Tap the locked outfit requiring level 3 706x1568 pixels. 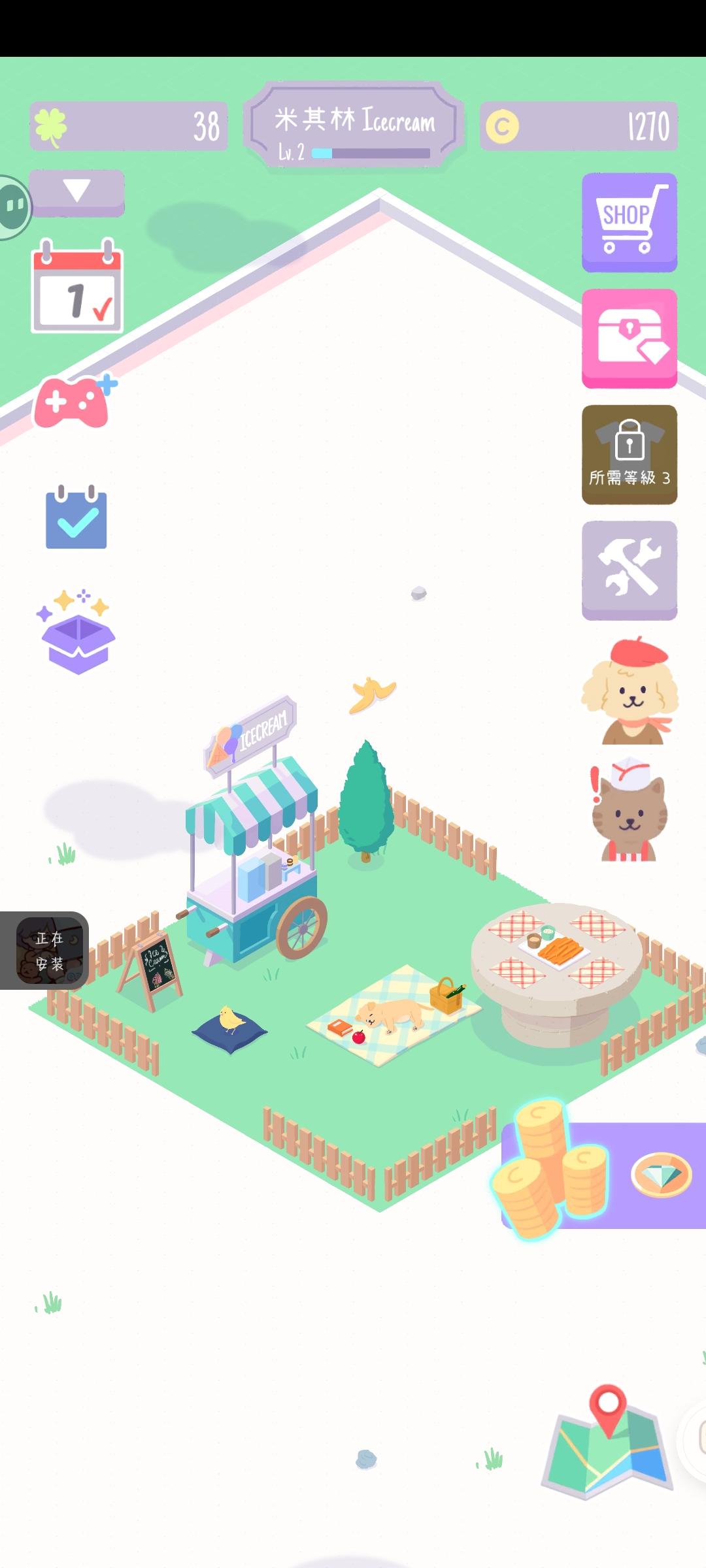tap(629, 453)
